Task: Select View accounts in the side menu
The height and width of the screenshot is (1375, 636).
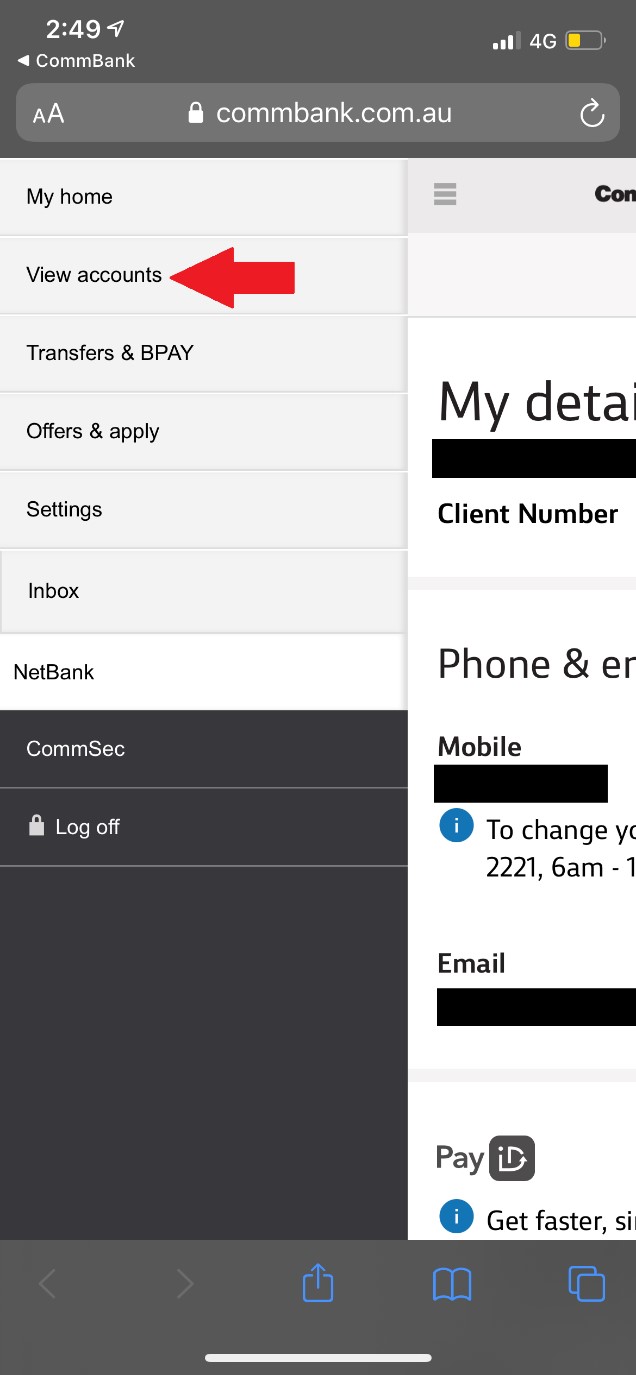Action: pyautogui.click(x=94, y=275)
